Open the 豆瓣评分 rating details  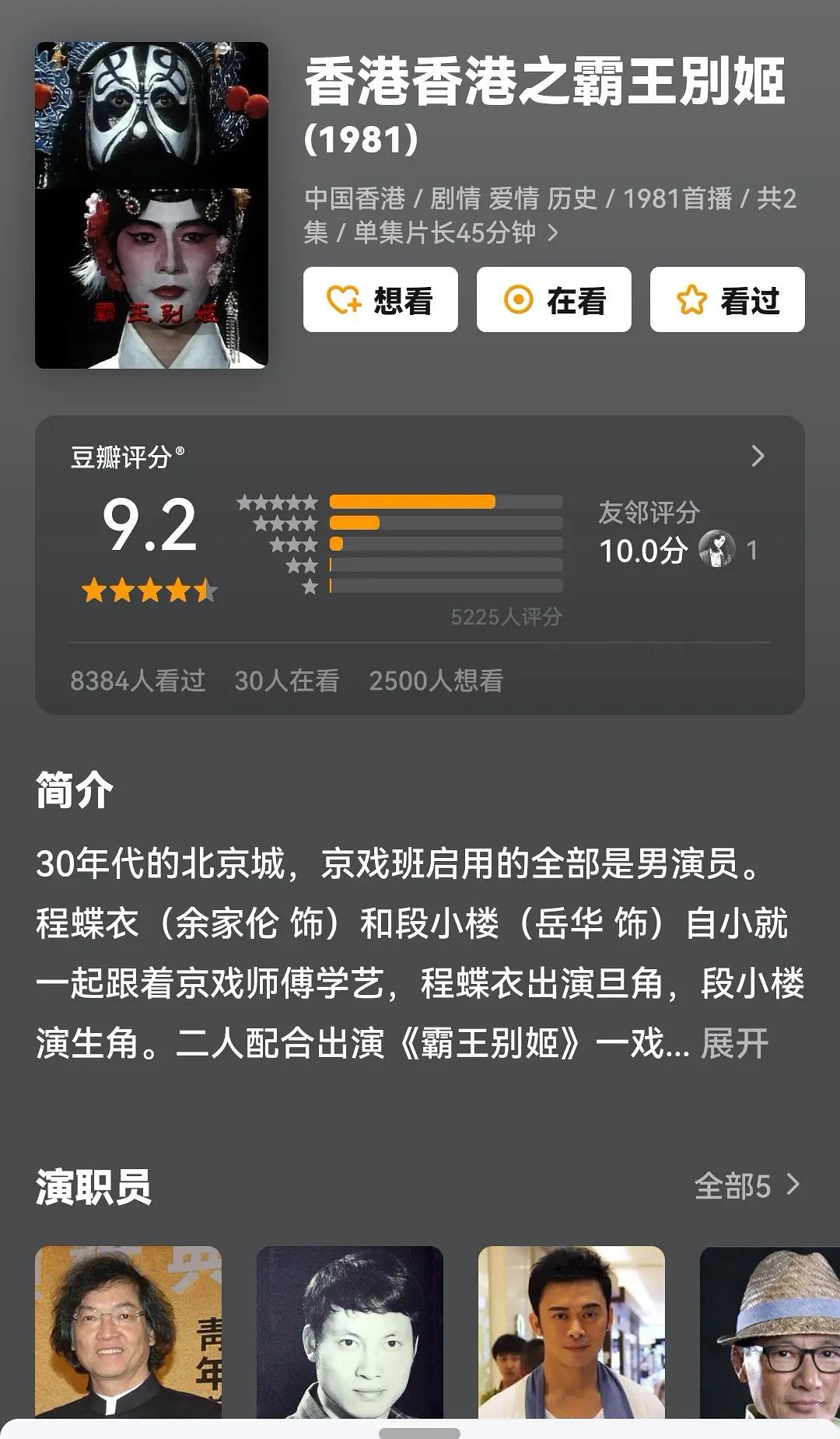click(758, 457)
